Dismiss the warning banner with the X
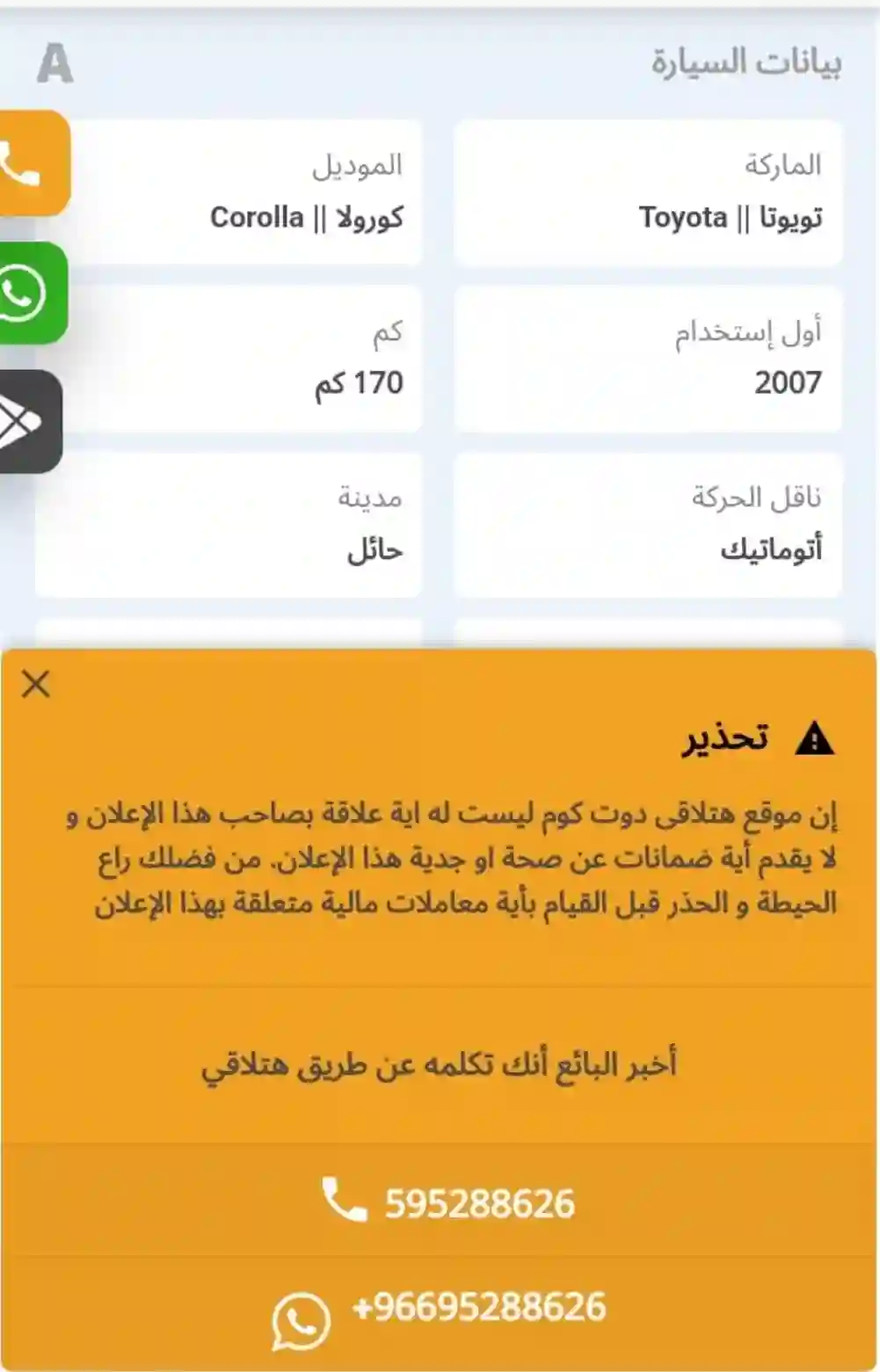880x1372 pixels. (33, 686)
